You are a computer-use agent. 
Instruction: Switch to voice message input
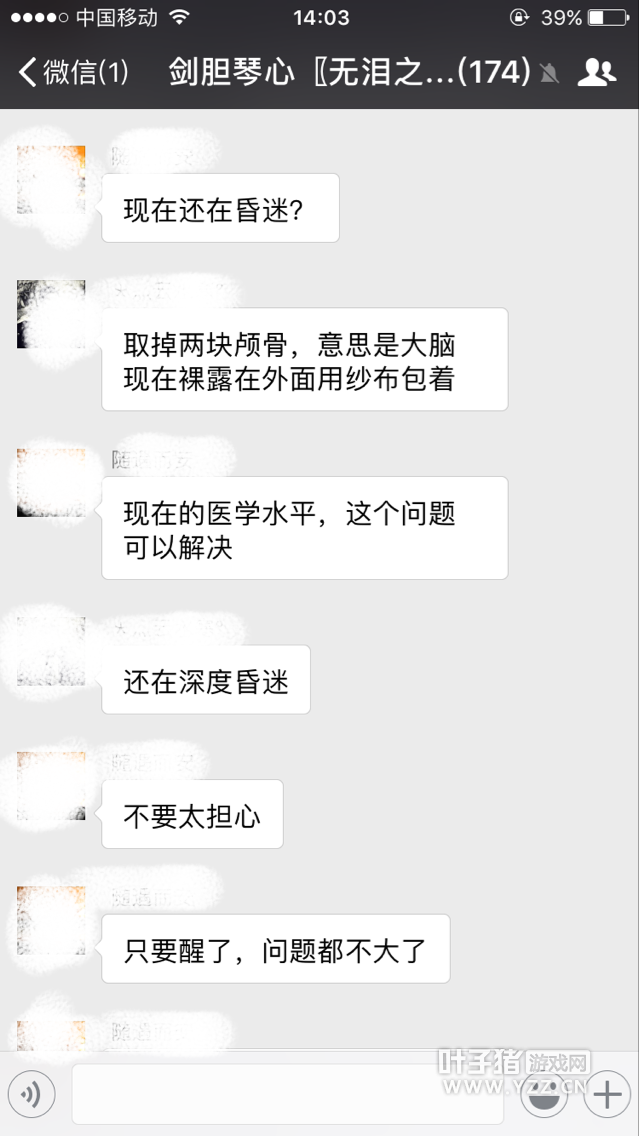click(x=33, y=1095)
